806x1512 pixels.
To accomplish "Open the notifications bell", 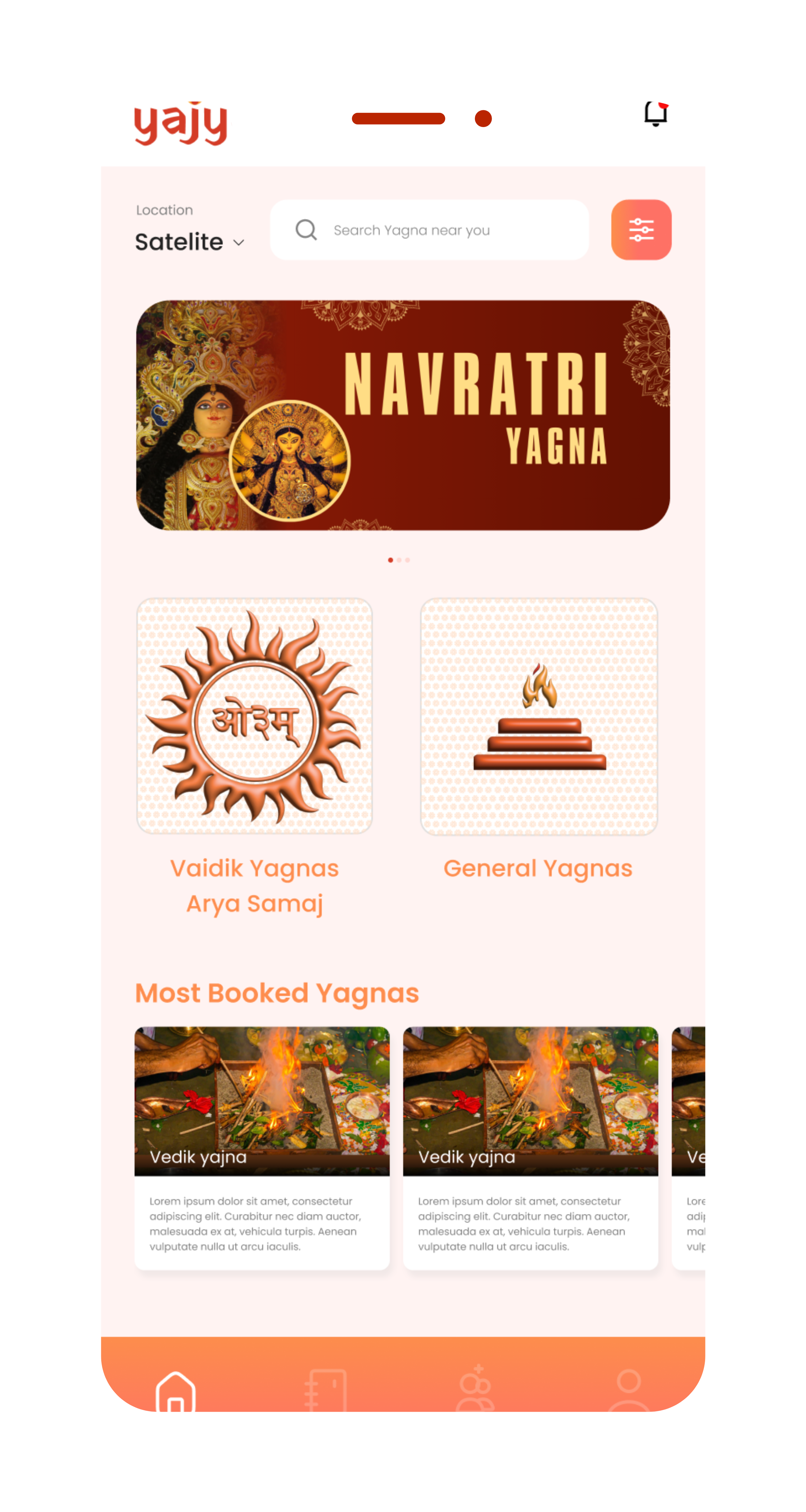I will coord(655,113).
